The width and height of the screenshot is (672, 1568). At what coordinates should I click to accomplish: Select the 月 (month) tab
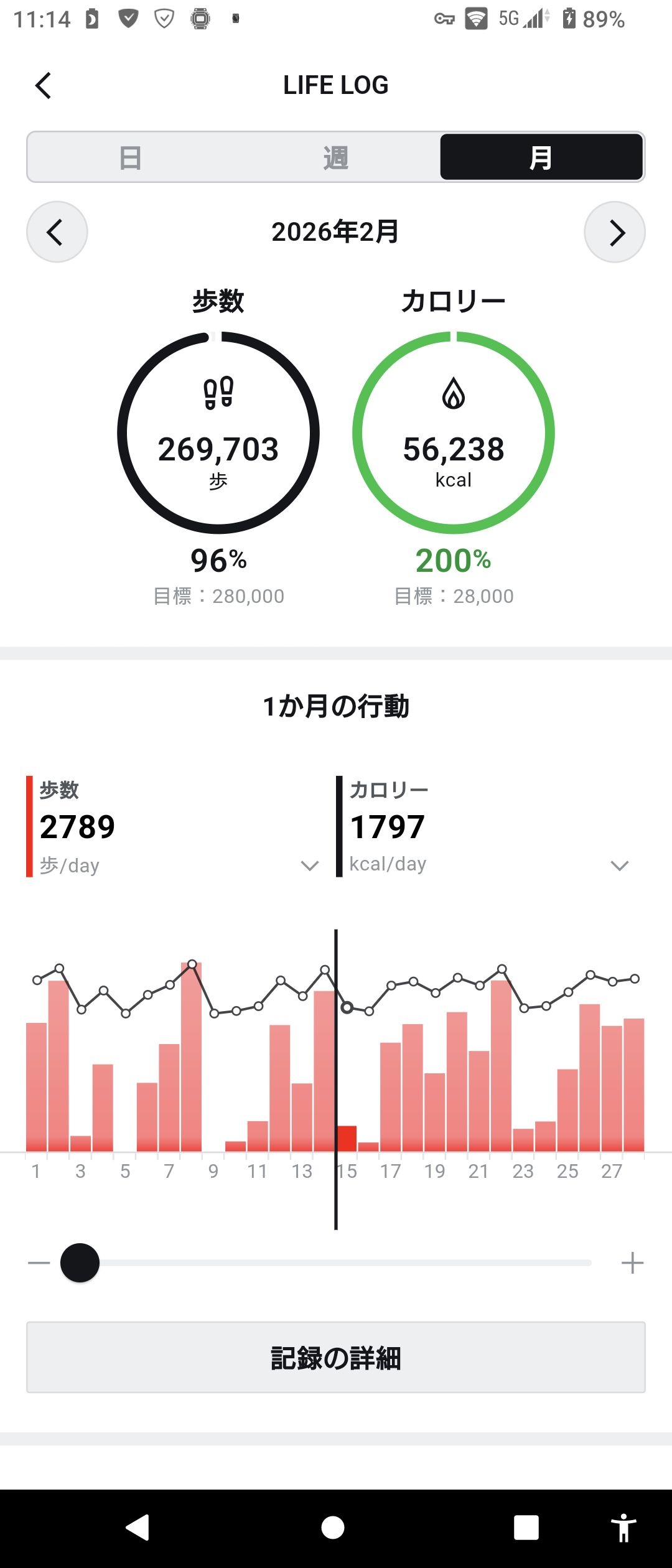541,157
